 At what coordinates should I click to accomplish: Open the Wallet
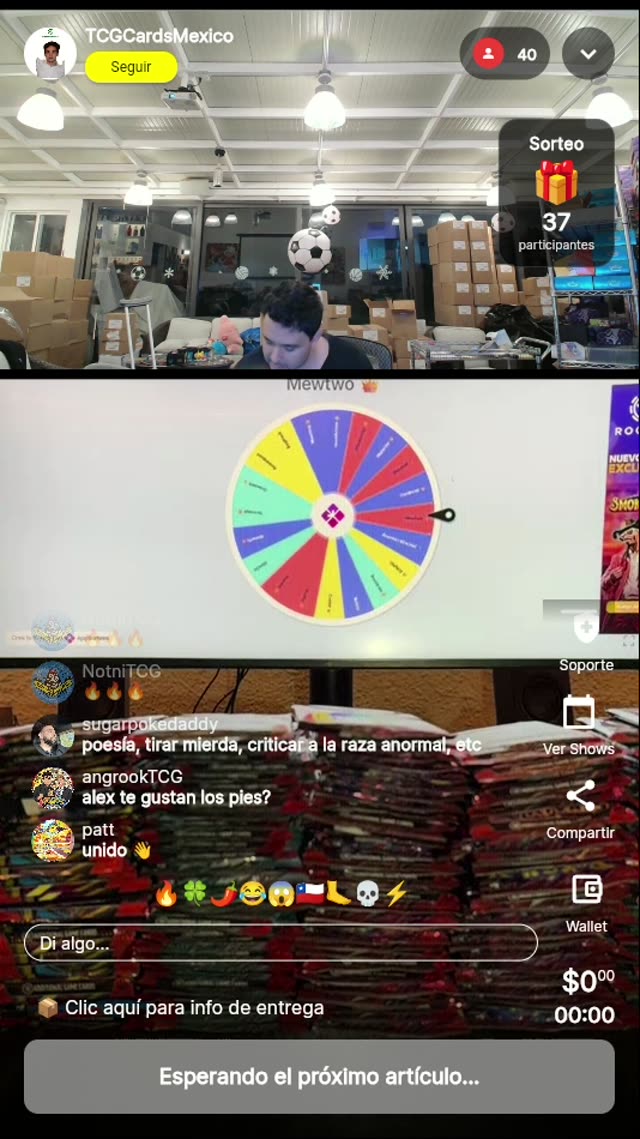(x=586, y=900)
